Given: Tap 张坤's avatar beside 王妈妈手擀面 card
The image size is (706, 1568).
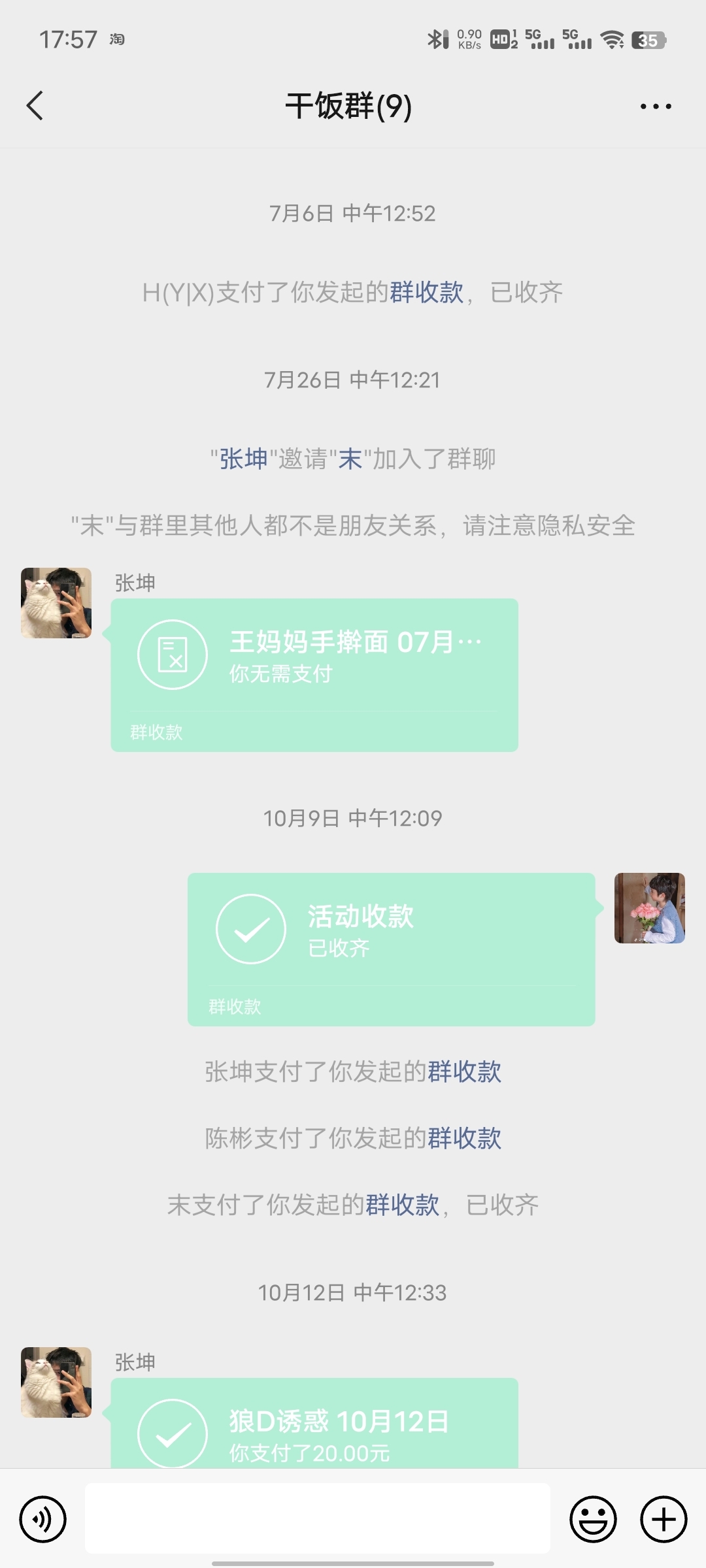Looking at the screenshot, I should 56,602.
